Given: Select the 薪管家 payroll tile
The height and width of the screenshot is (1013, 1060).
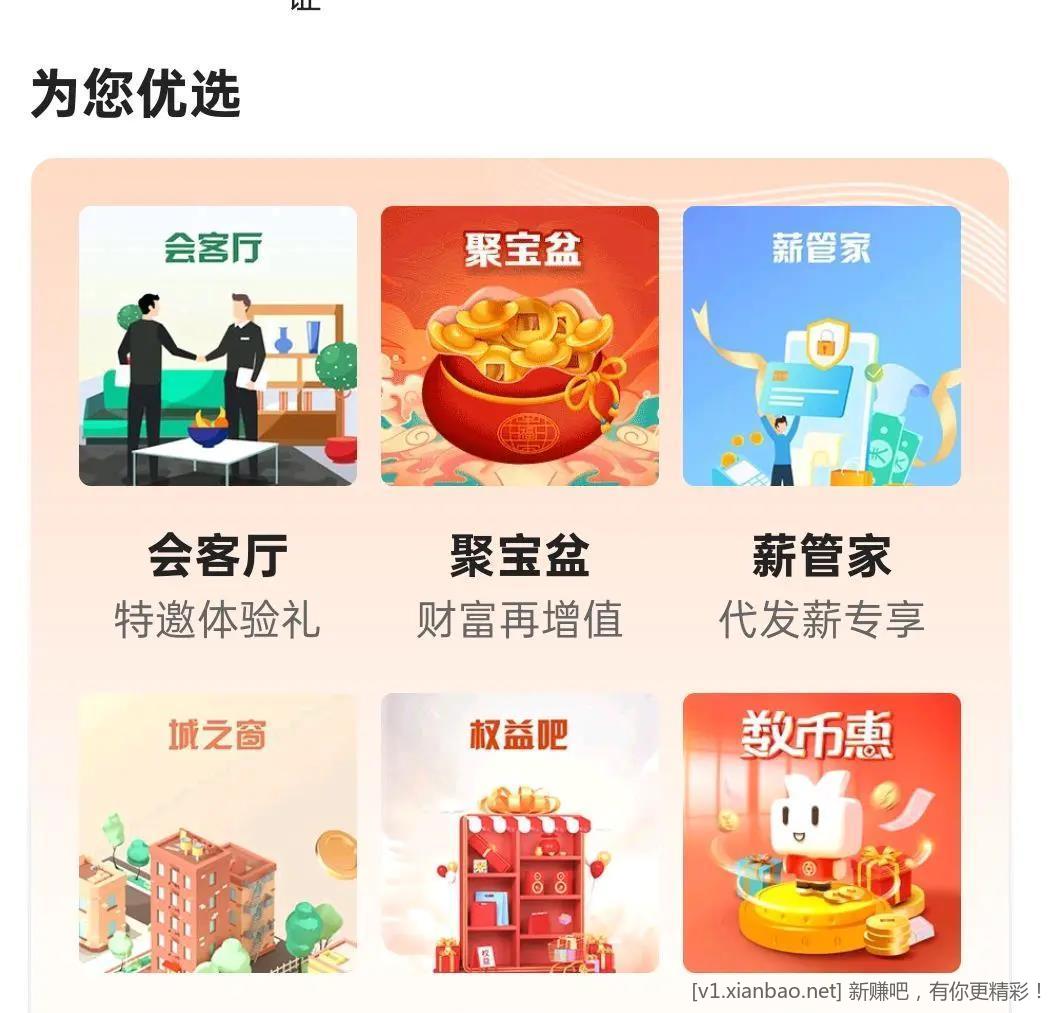Looking at the screenshot, I should [822, 346].
